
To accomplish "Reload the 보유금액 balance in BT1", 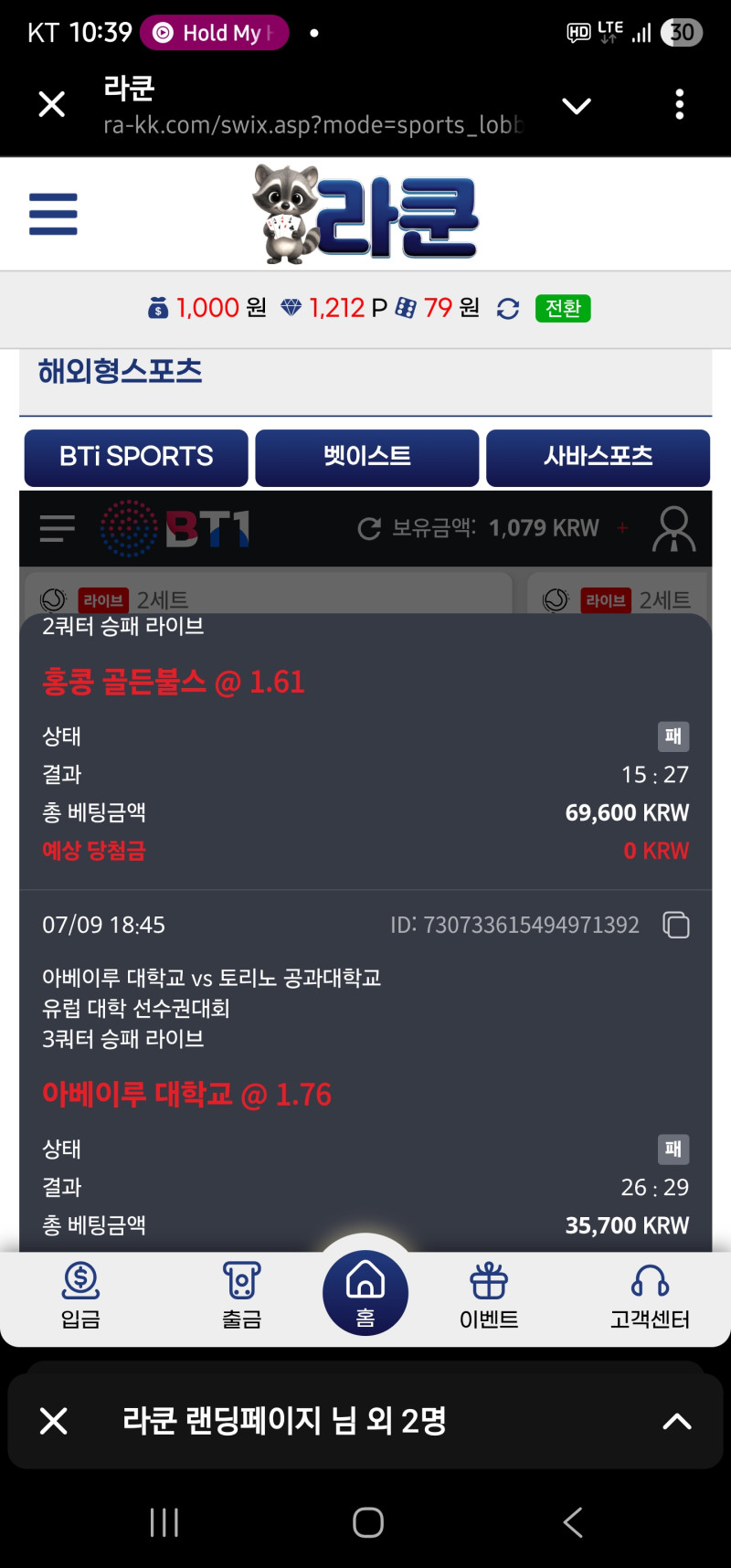I will point(369,528).
